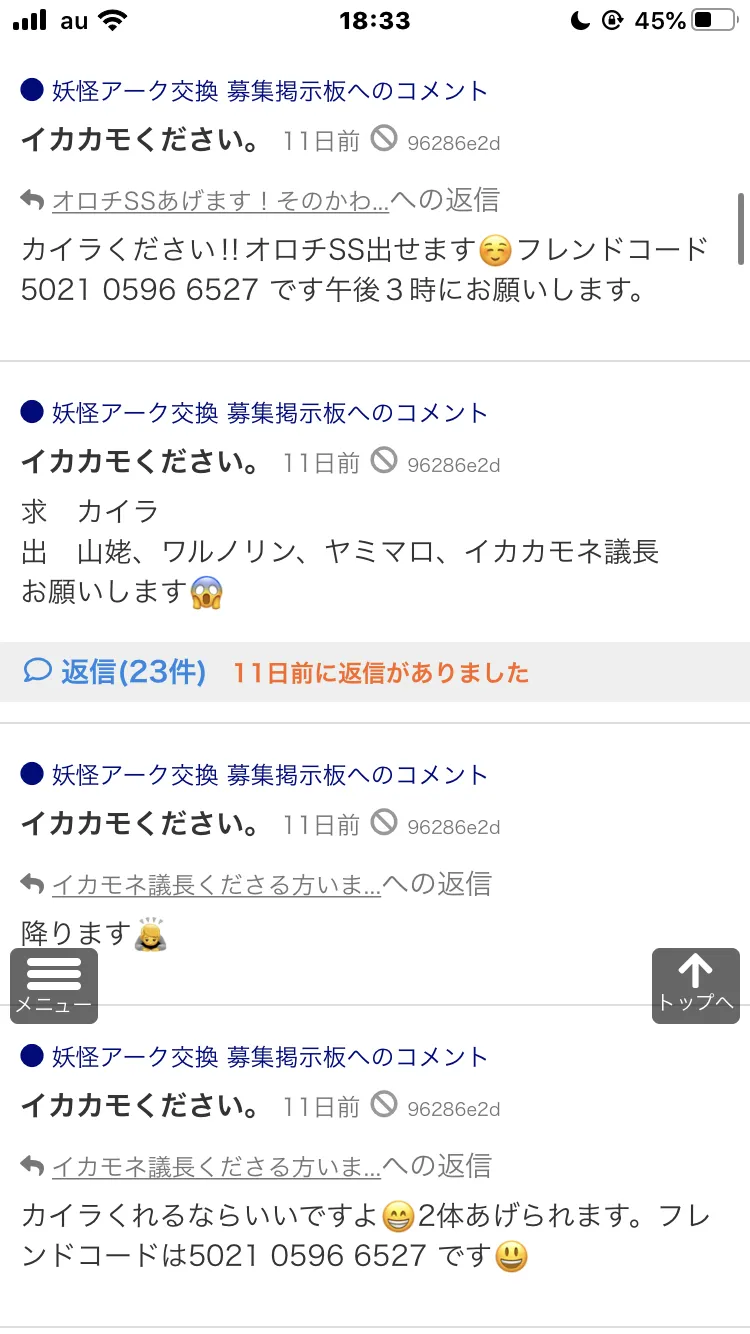
Task: Tap the block icon on the カイラください!! comment
Action: (384, 138)
